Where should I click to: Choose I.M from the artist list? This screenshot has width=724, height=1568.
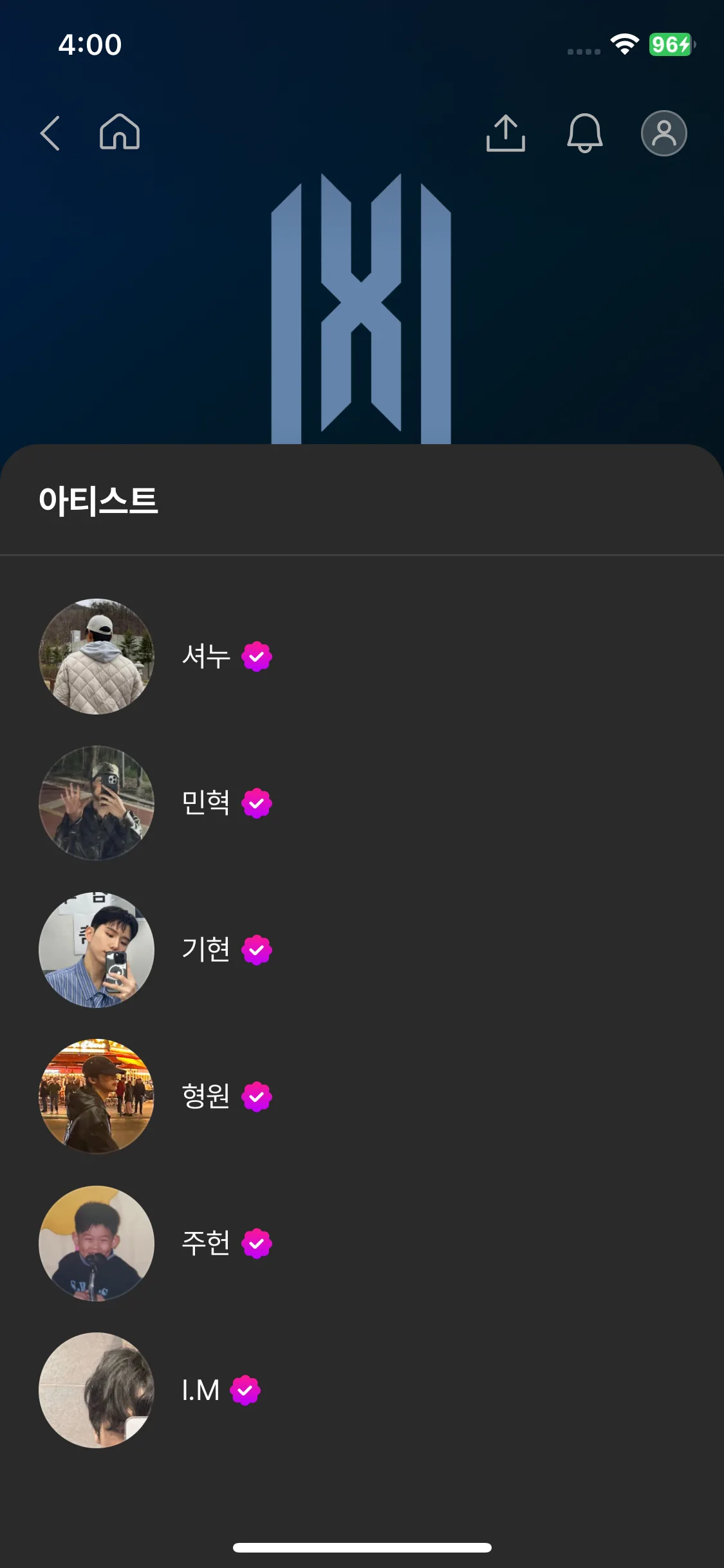coord(200,1390)
